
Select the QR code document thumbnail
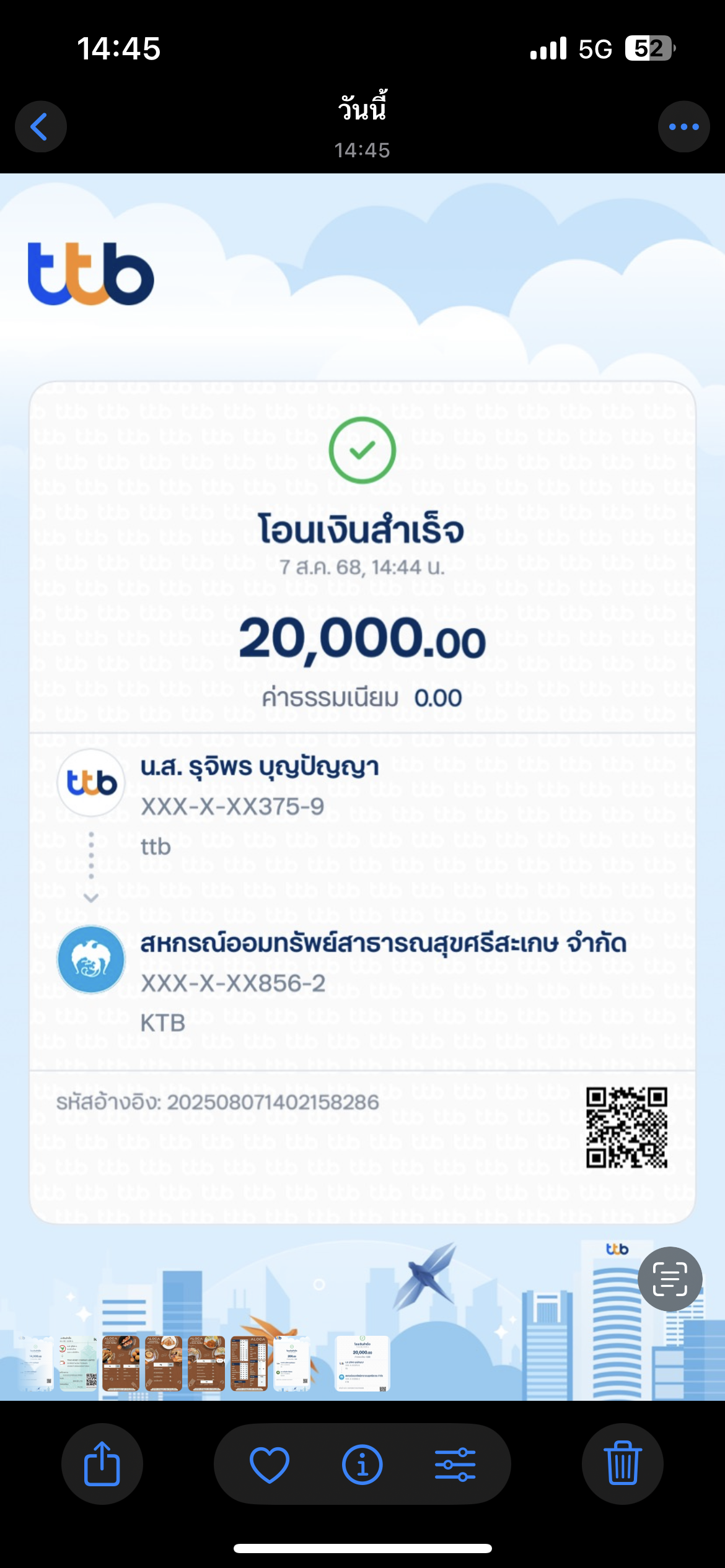click(78, 1363)
